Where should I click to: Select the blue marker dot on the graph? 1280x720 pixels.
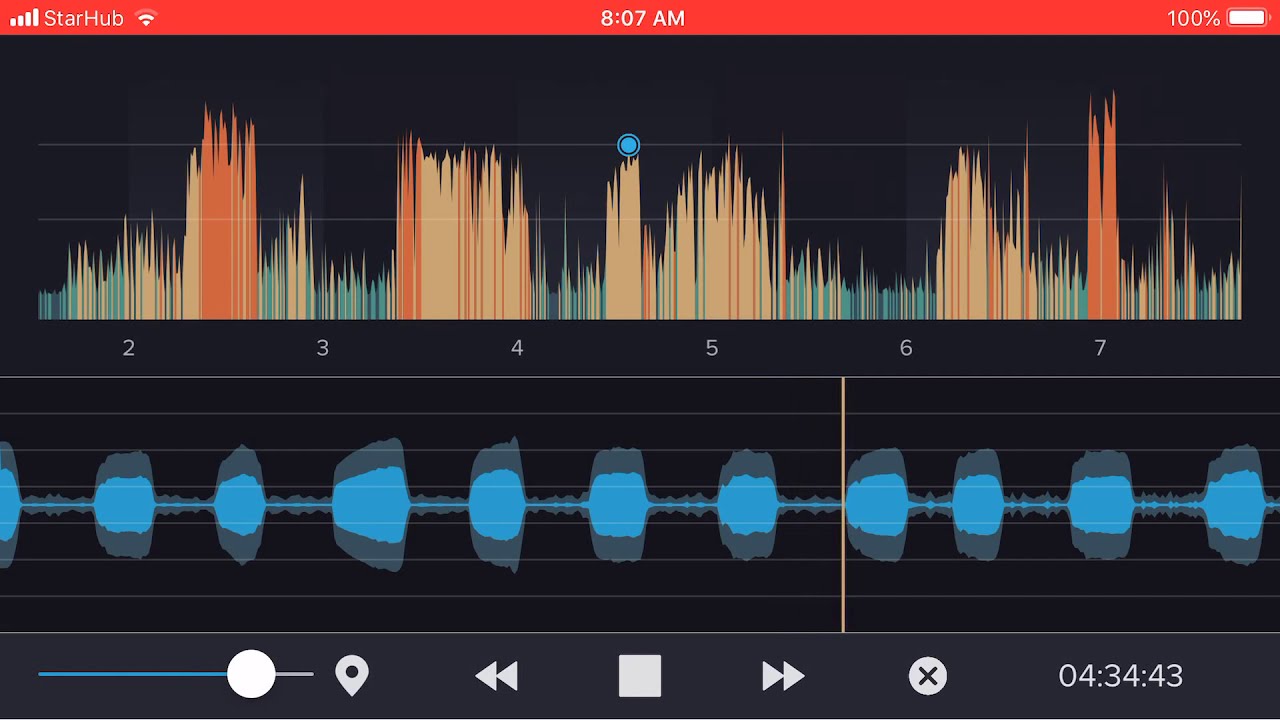click(628, 146)
